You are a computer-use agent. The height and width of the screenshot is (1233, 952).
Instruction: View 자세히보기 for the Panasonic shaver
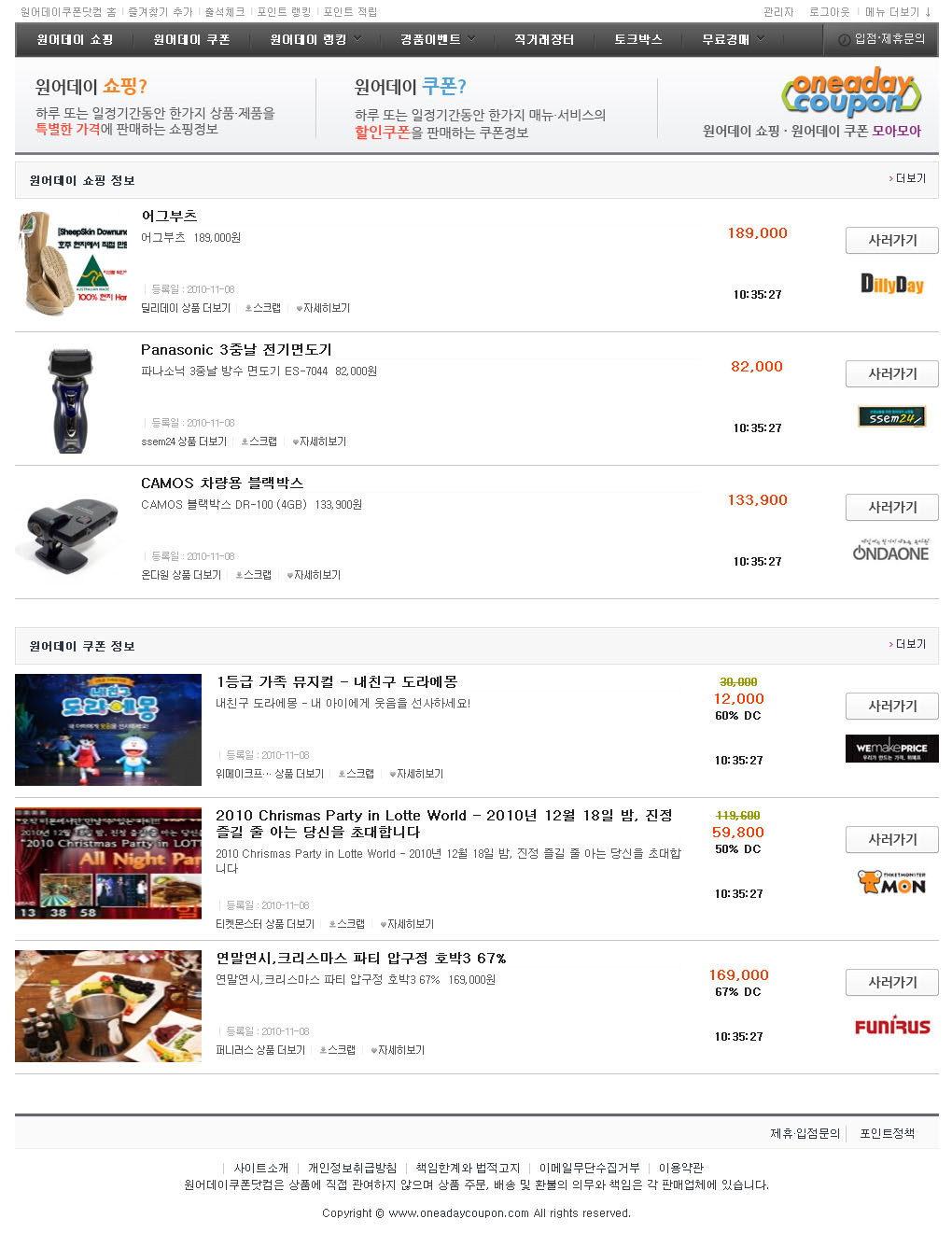(320, 441)
